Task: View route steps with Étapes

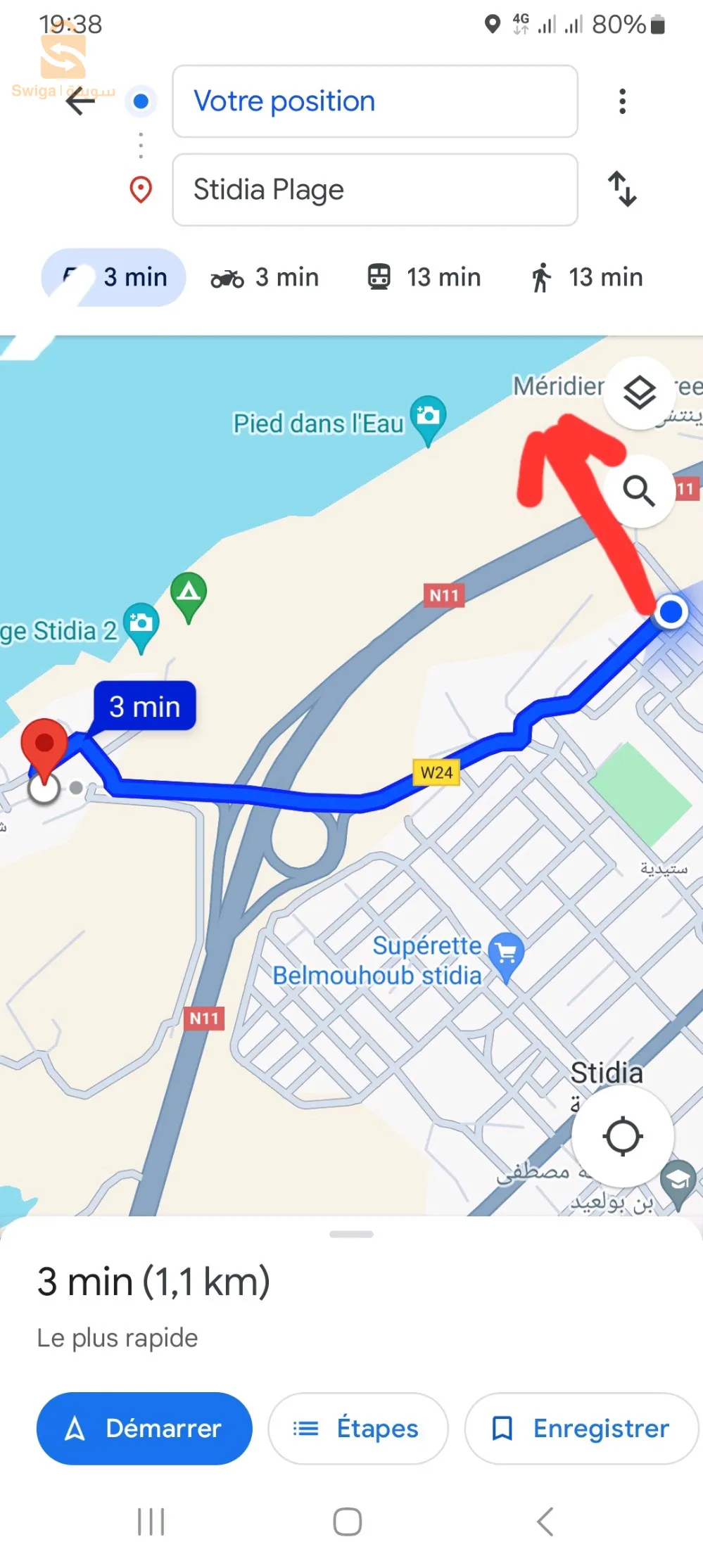Action: pos(357,1428)
